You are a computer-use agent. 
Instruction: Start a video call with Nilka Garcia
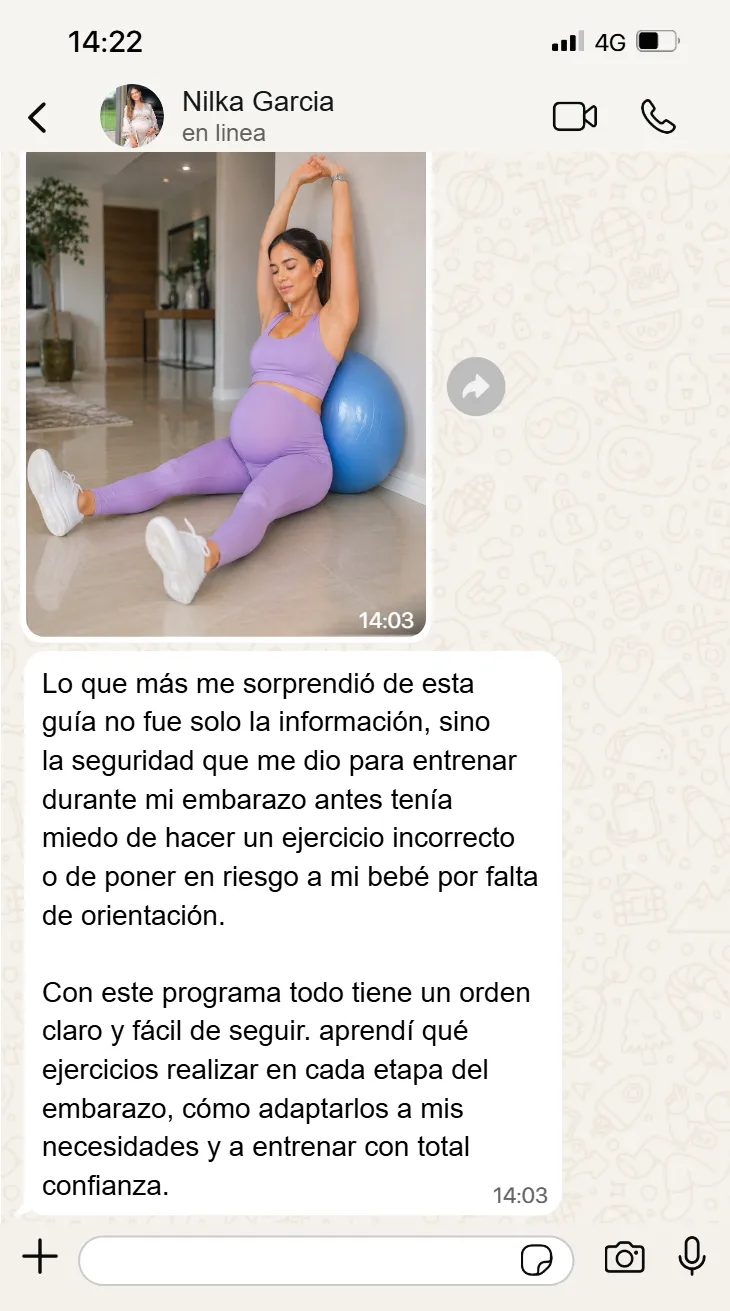574,117
